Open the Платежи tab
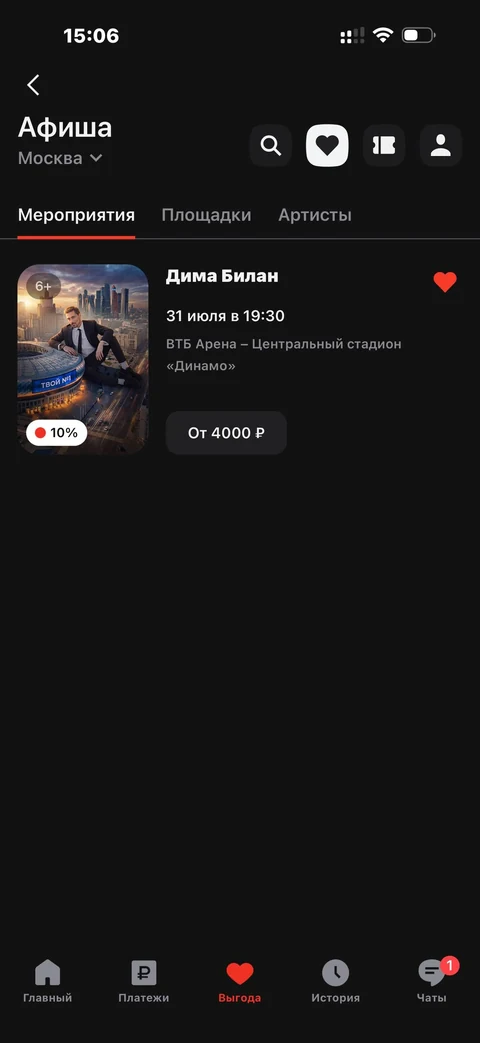The width and height of the screenshot is (480, 1043). (144, 982)
